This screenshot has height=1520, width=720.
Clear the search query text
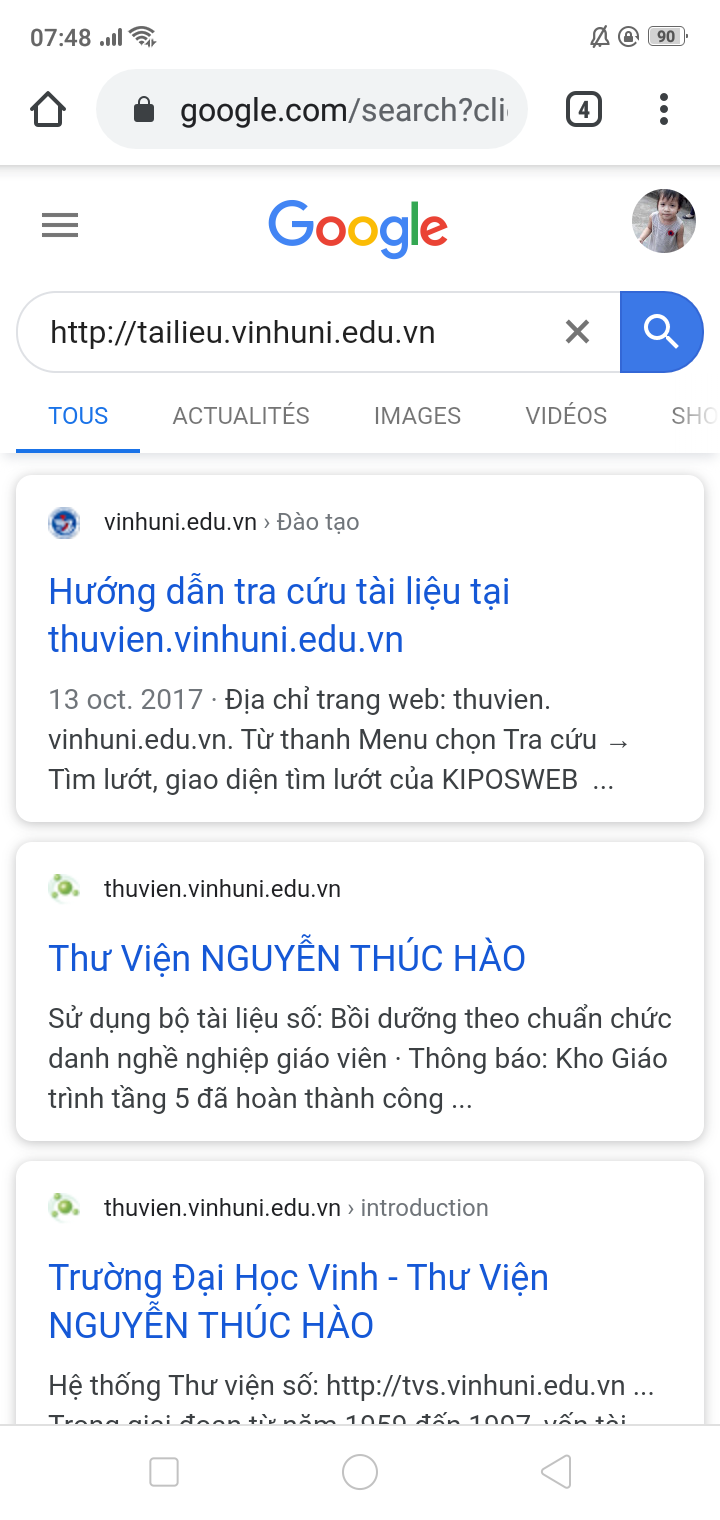[x=577, y=332]
